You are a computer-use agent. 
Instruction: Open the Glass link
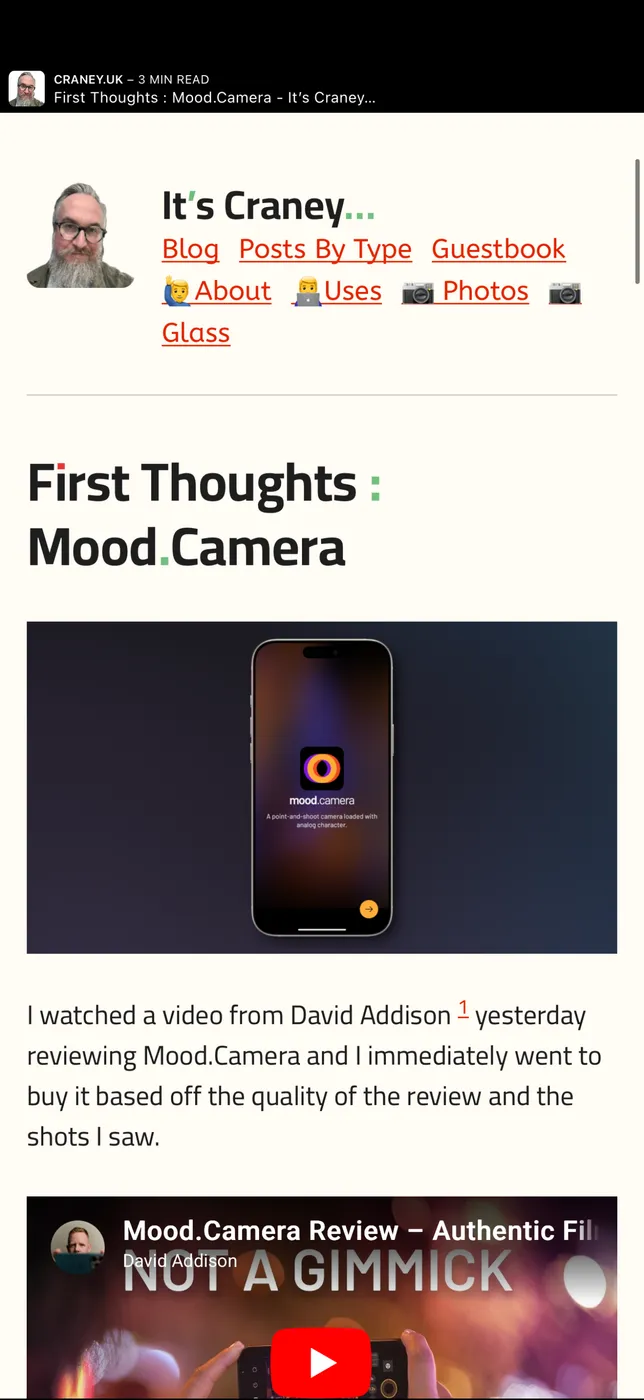click(196, 333)
